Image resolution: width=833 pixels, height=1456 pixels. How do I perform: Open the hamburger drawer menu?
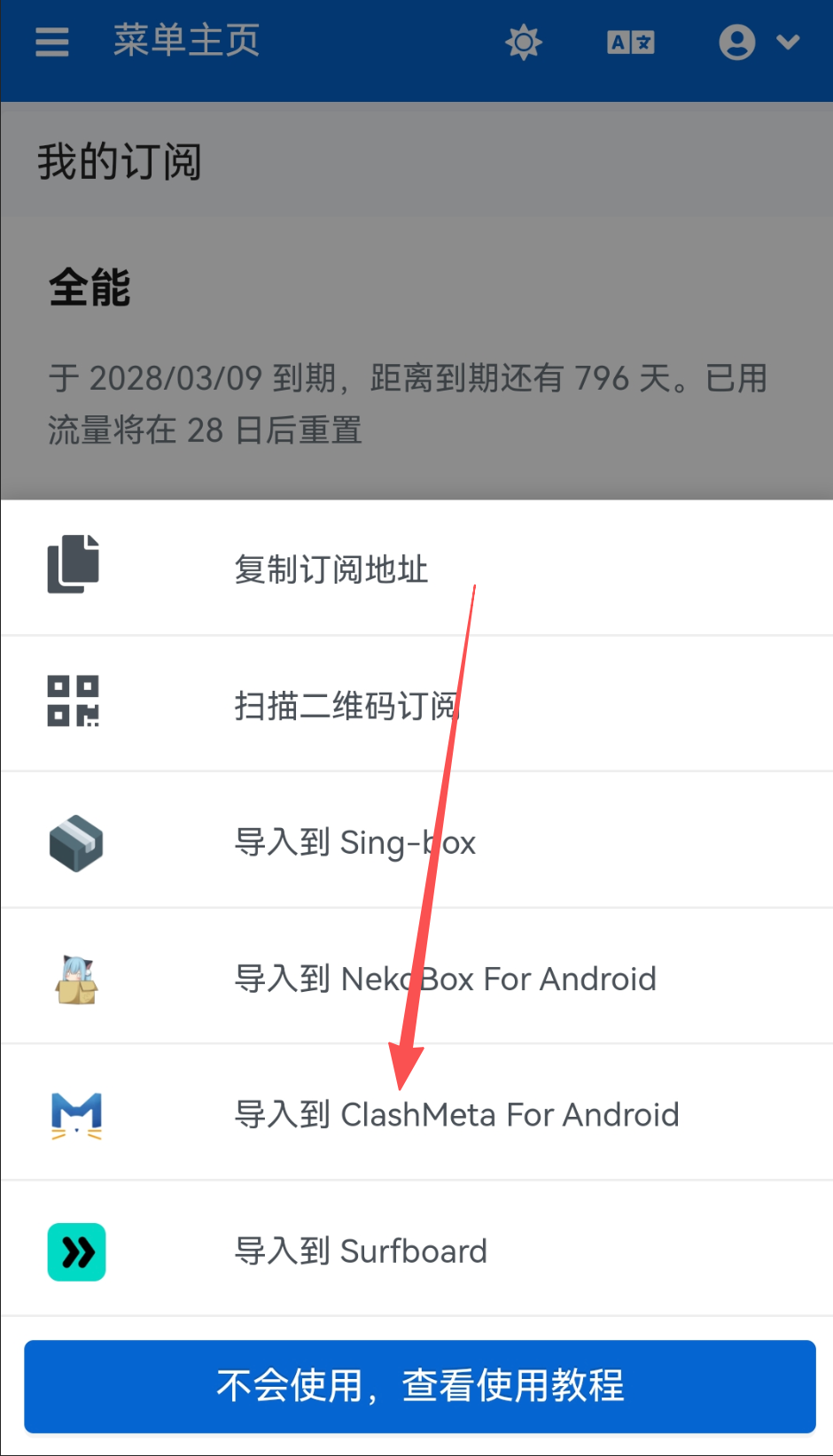51,42
